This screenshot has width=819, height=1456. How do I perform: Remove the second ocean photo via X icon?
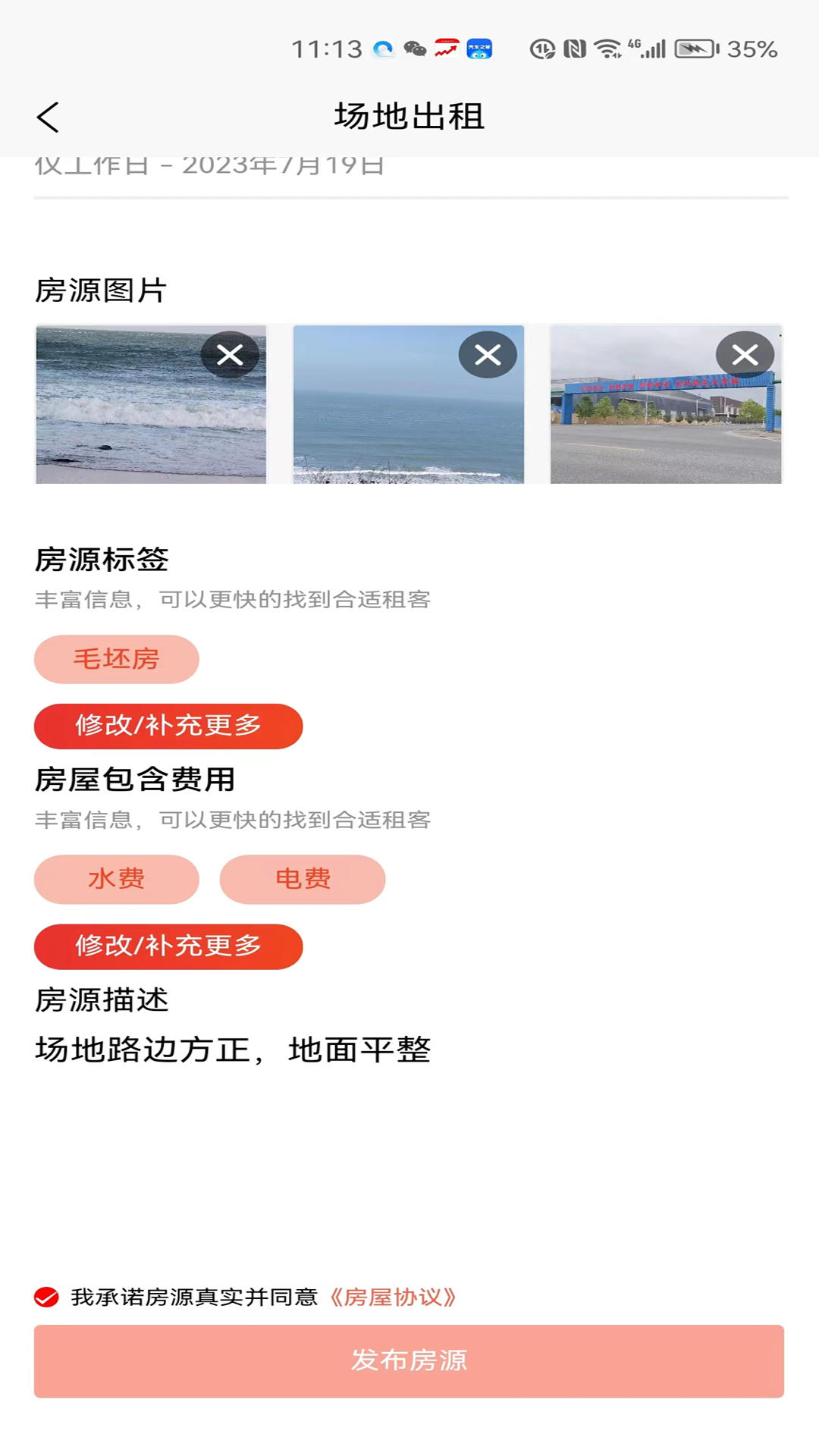[486, 354]
